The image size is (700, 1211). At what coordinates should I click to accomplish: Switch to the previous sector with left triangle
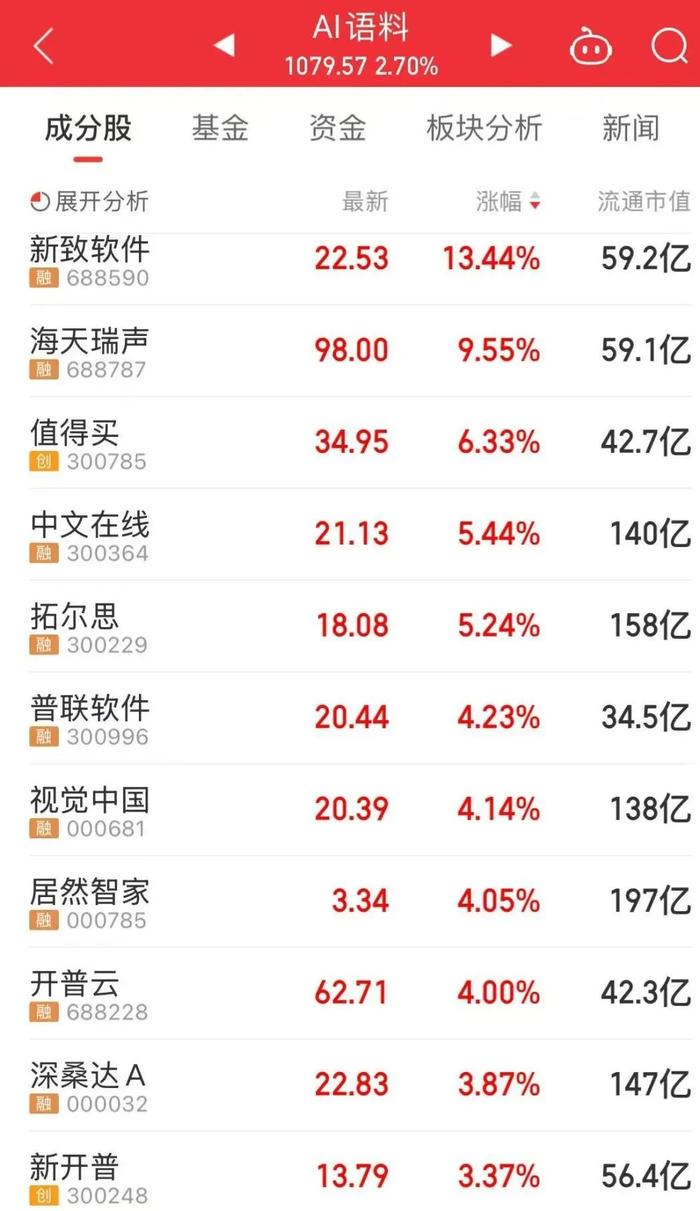click(x=224, y=45)
